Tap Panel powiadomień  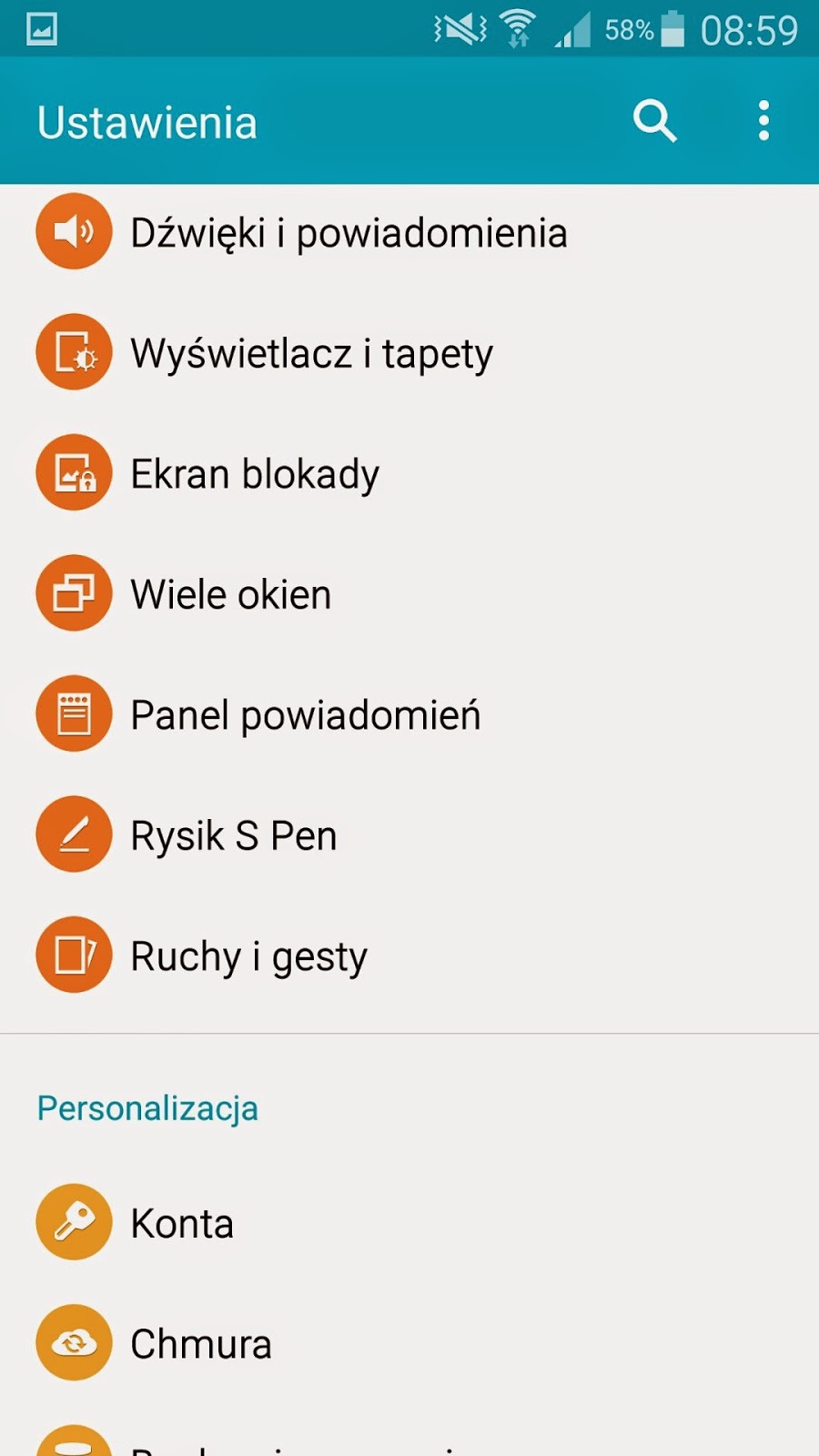point(305,715)
